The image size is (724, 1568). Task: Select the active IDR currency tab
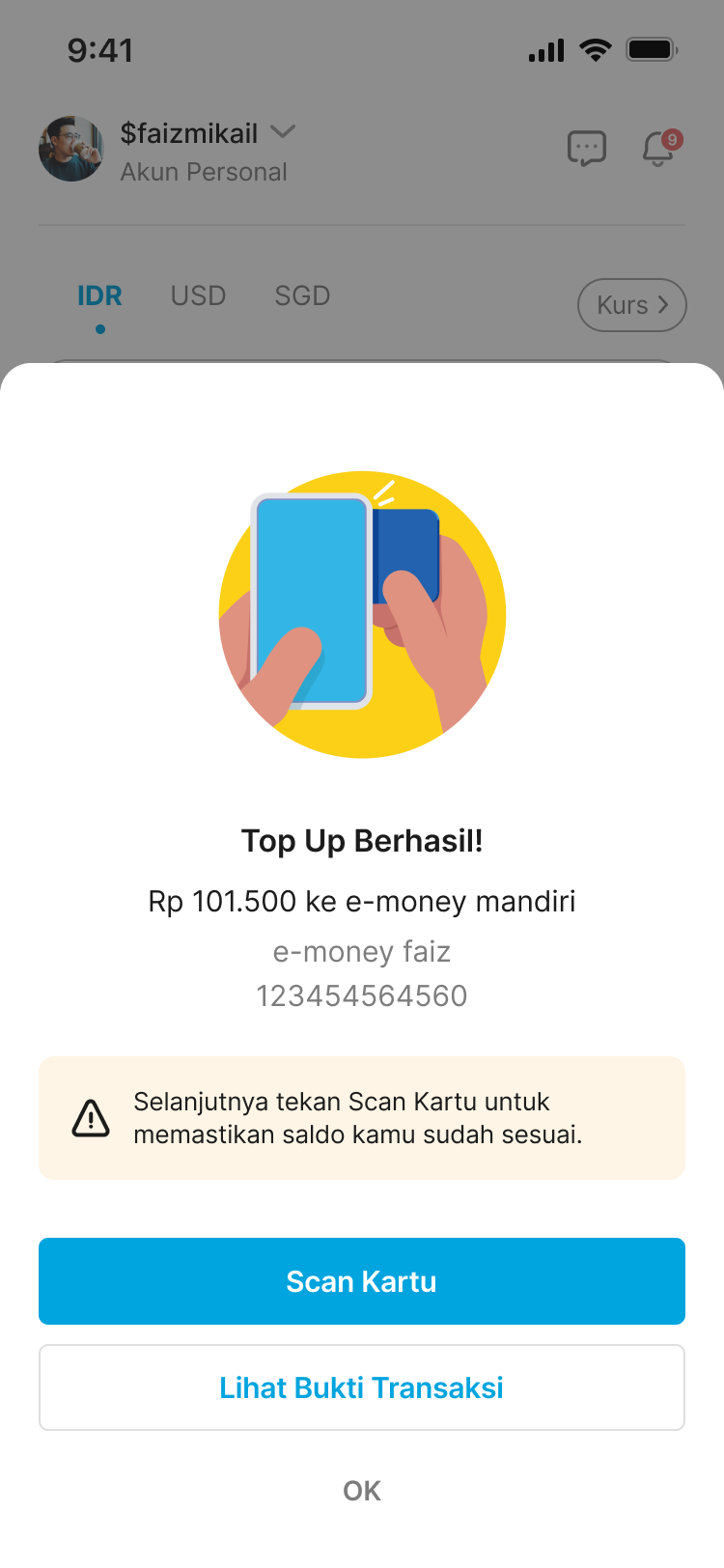[x=99, y=295]
